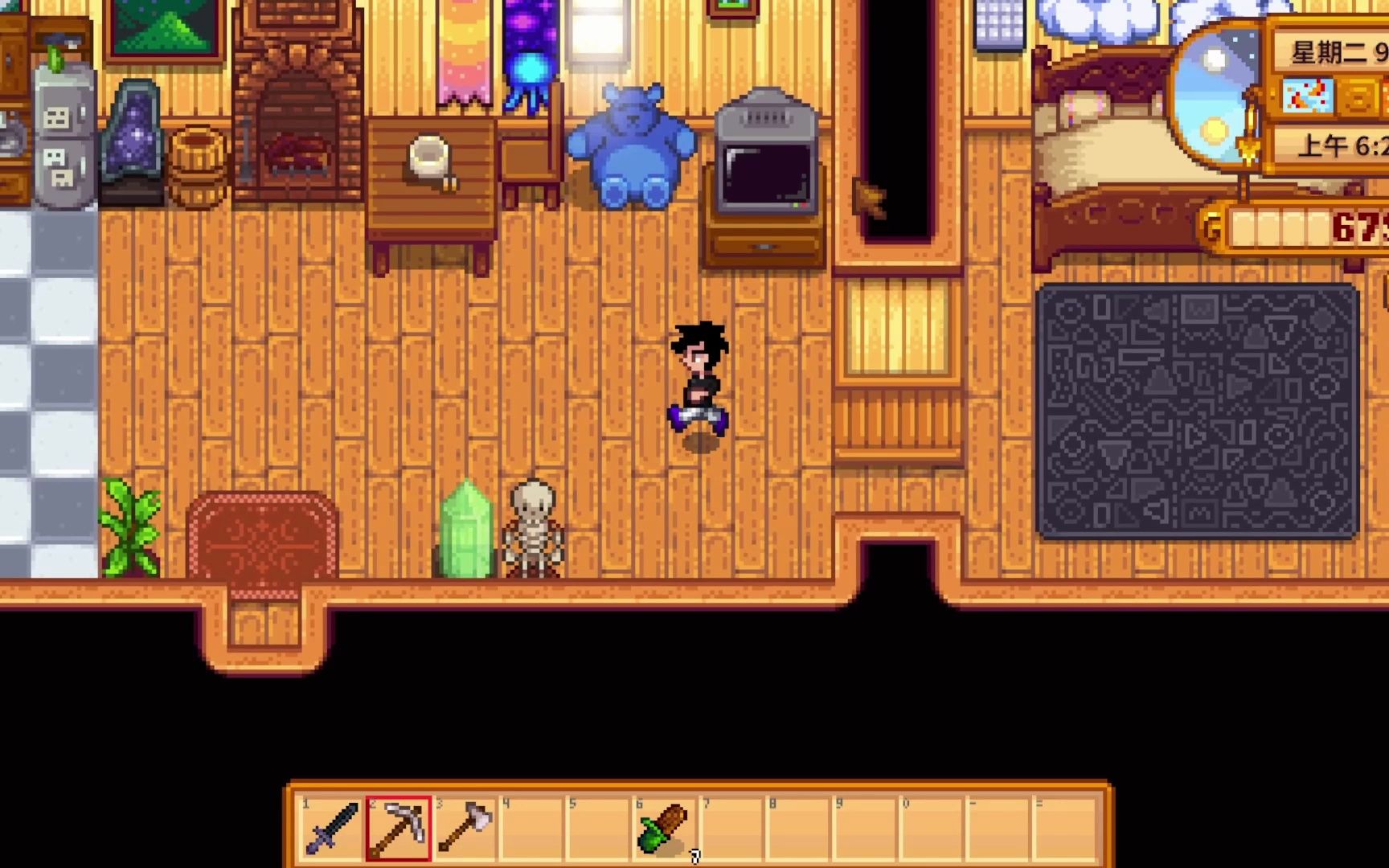Viewport: 1389px width, 868px height.
Task: Select empty toolbar slot 4
Action: [x=531, y=828]
